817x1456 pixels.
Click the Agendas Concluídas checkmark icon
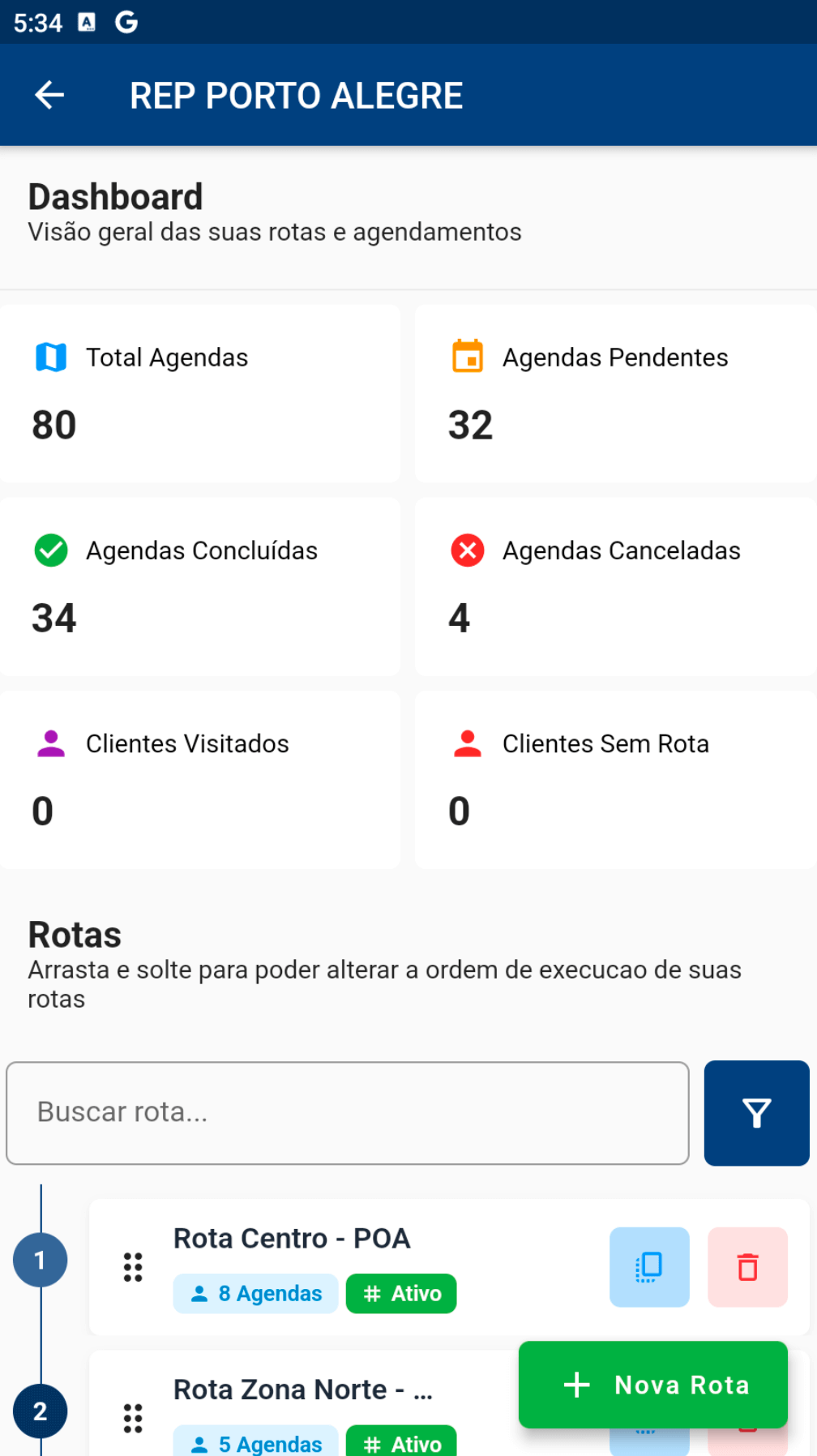click(50, 550)
